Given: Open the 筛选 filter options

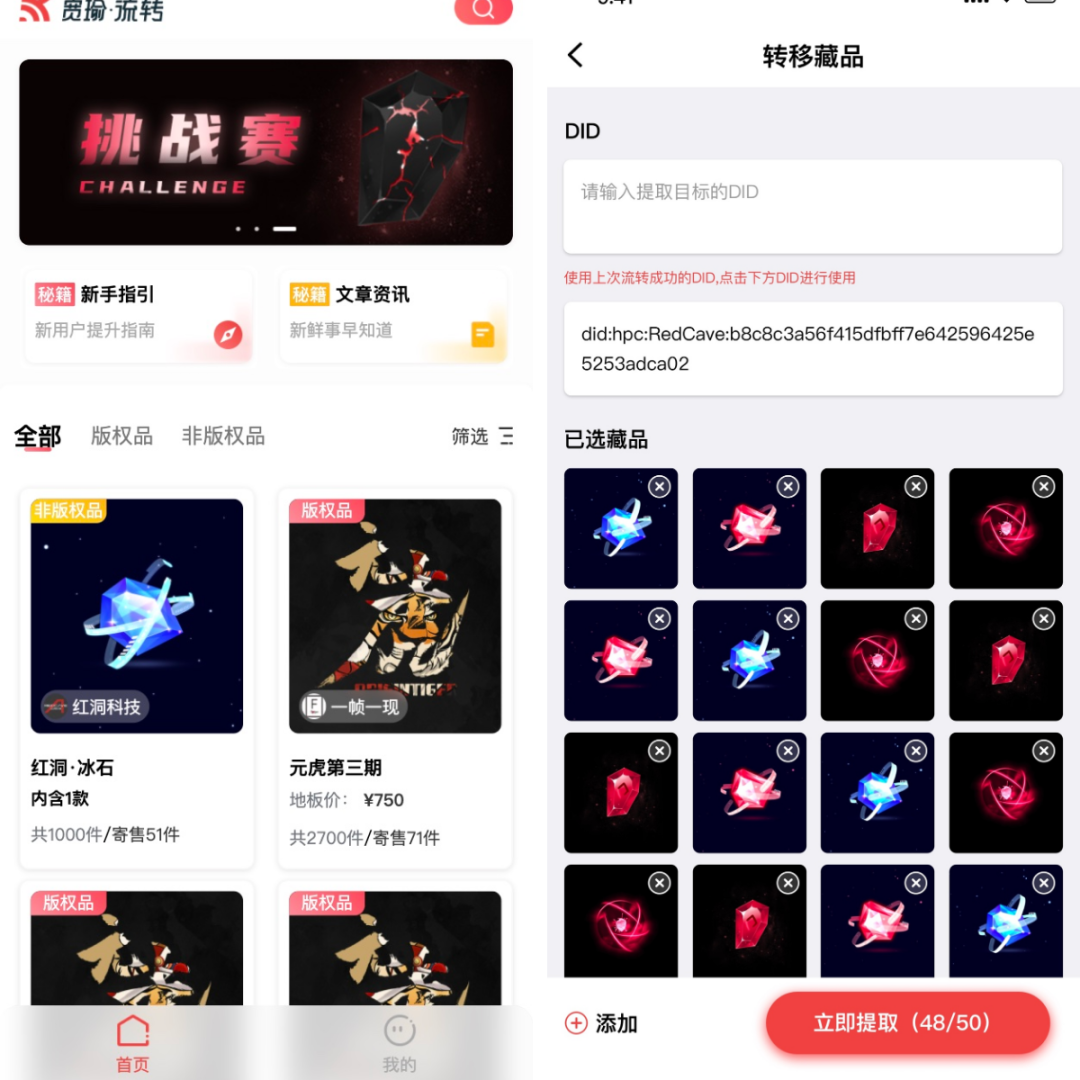Looking at the screenshot, I should [x=481, y=436].
